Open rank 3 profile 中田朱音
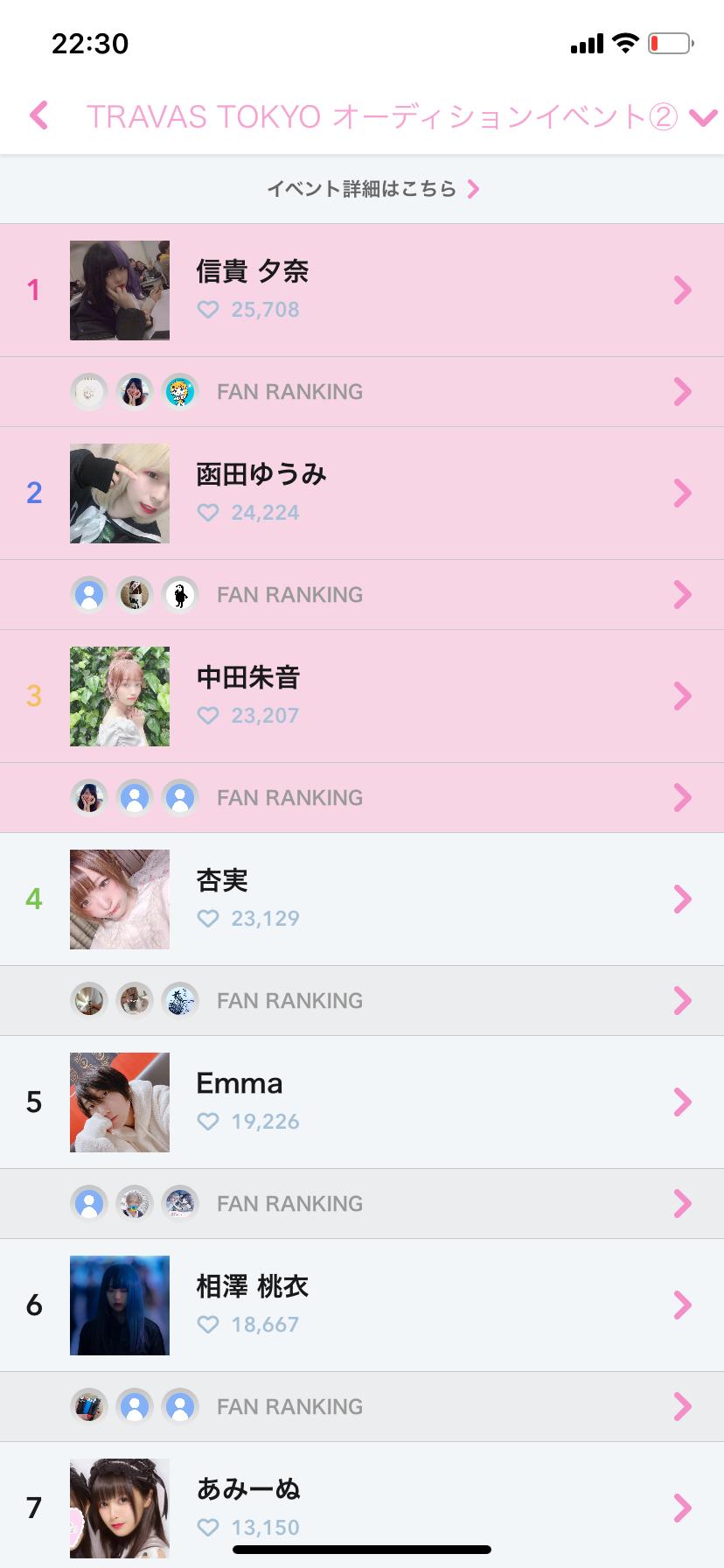Image resolution: width=724 pixels, height=1568 pixels. tap(362, 696)
